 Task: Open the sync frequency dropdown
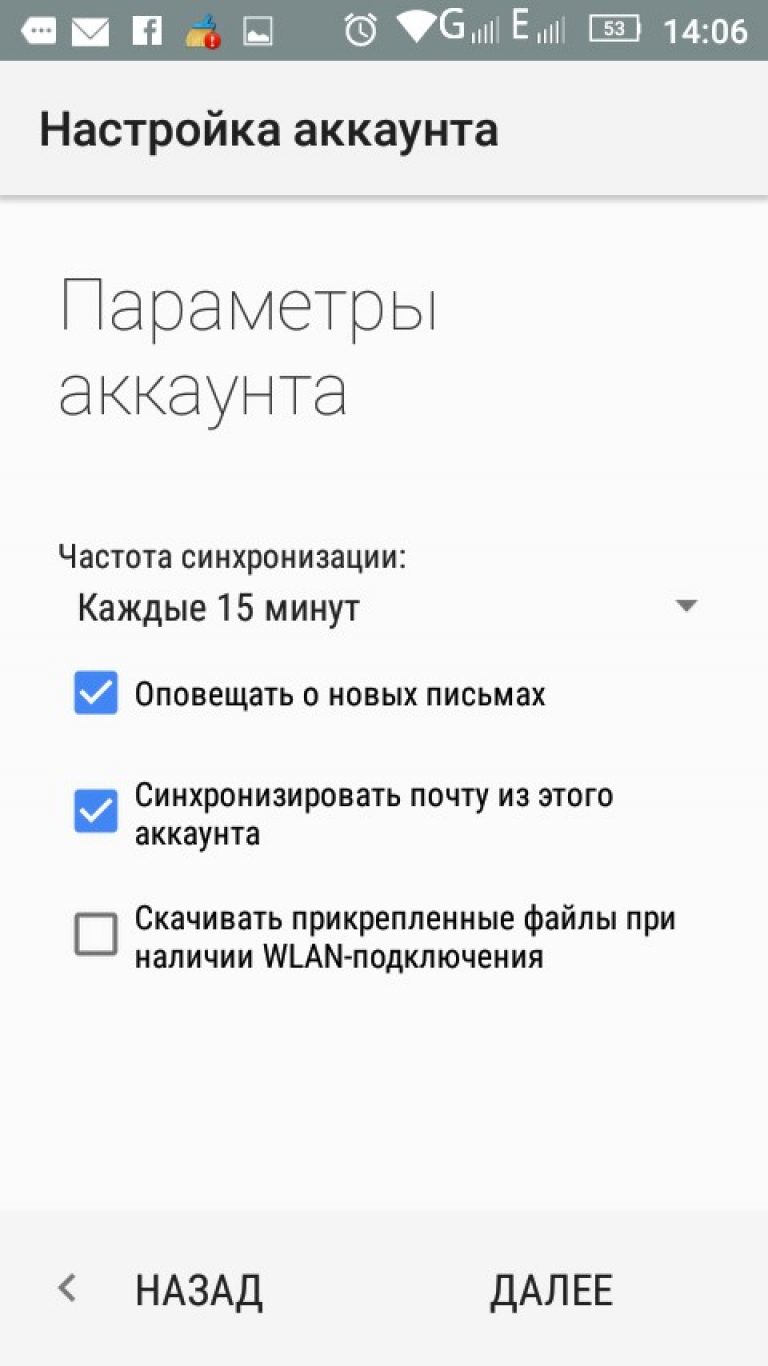pos(385,607)
